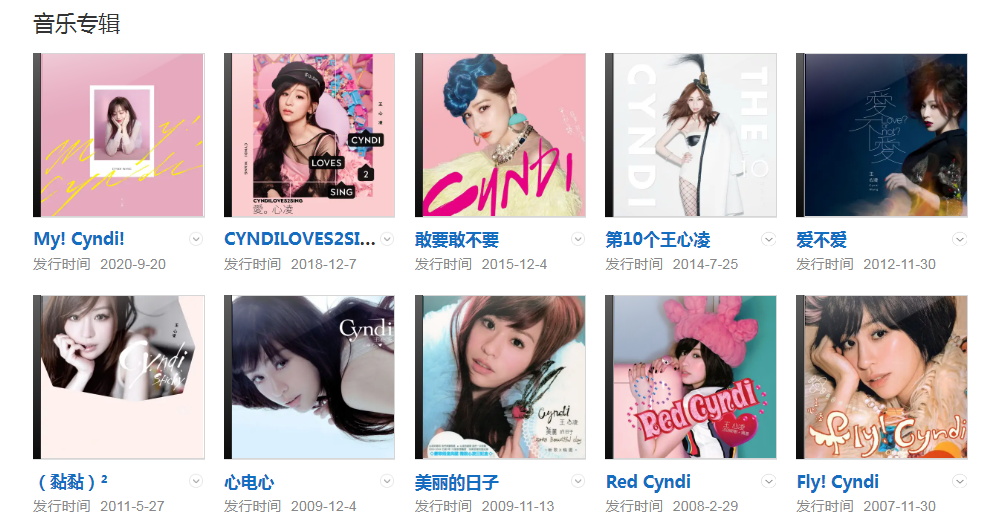Open the 心电心 album cover
The image size is (1002, 532).
(x=310, y=378)
